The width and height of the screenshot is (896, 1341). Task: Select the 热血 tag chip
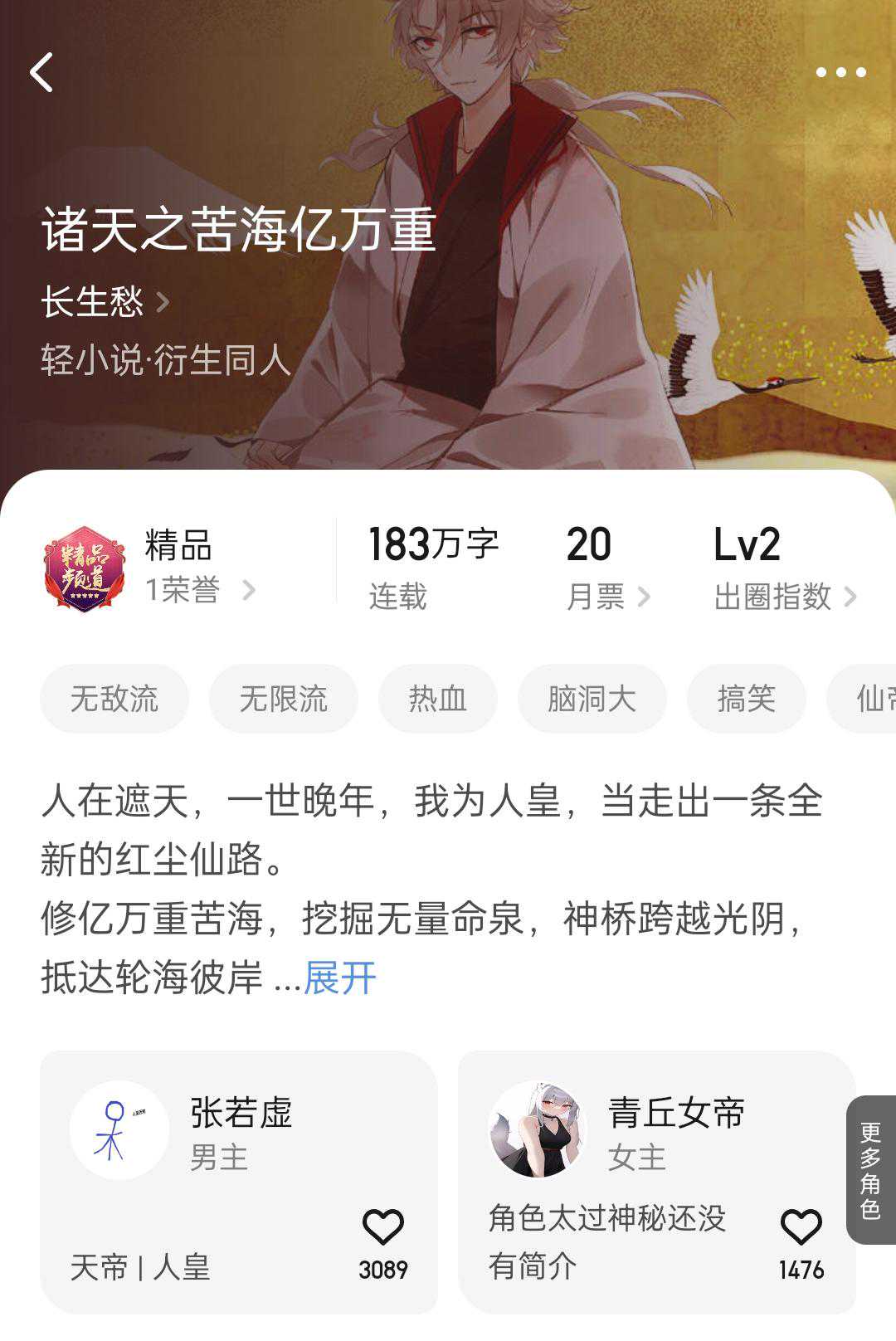click(x=438, y=699)
